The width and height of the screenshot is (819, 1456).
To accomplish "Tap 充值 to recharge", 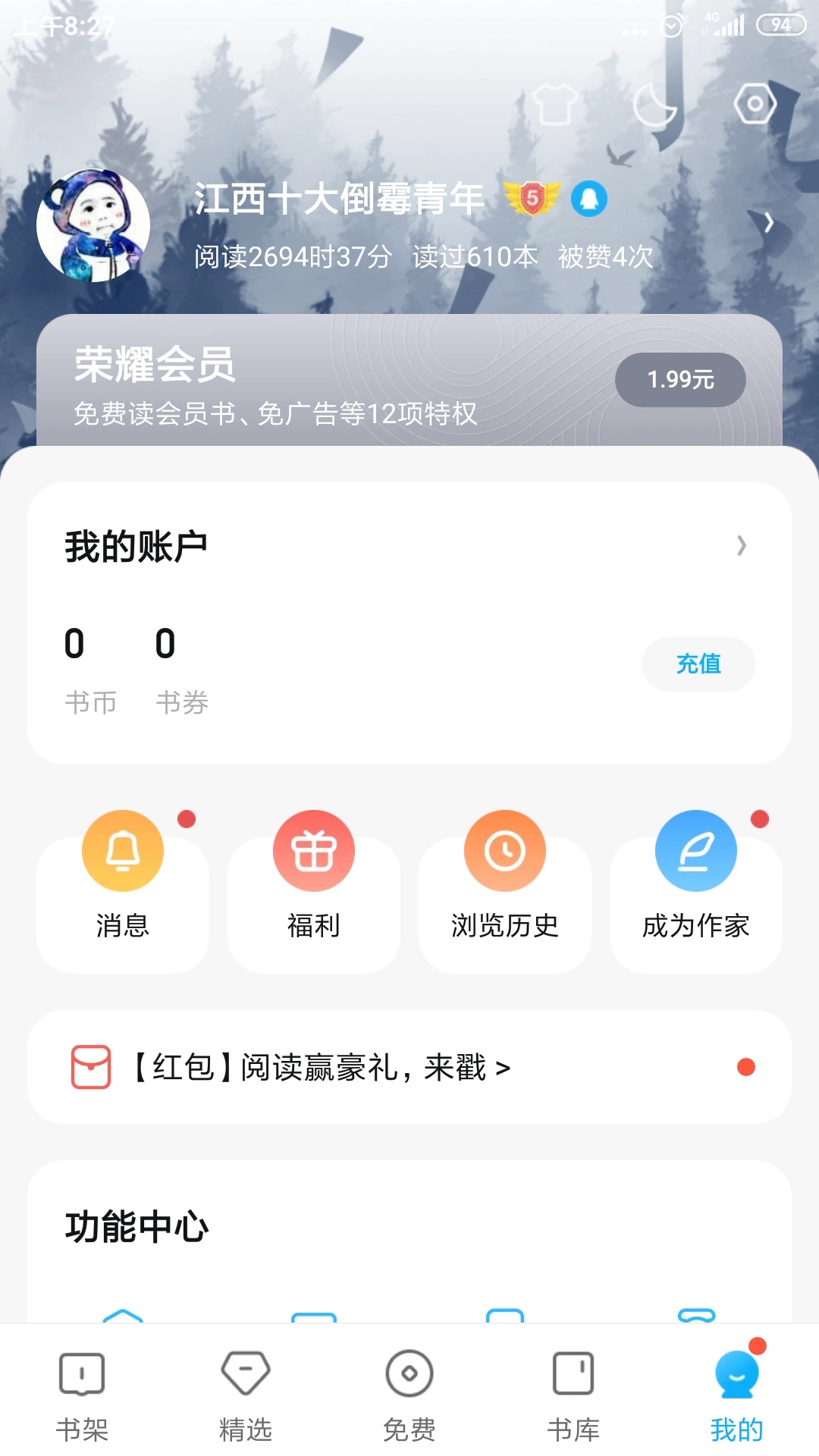I will pyautogui.click(x=698, y=664).
